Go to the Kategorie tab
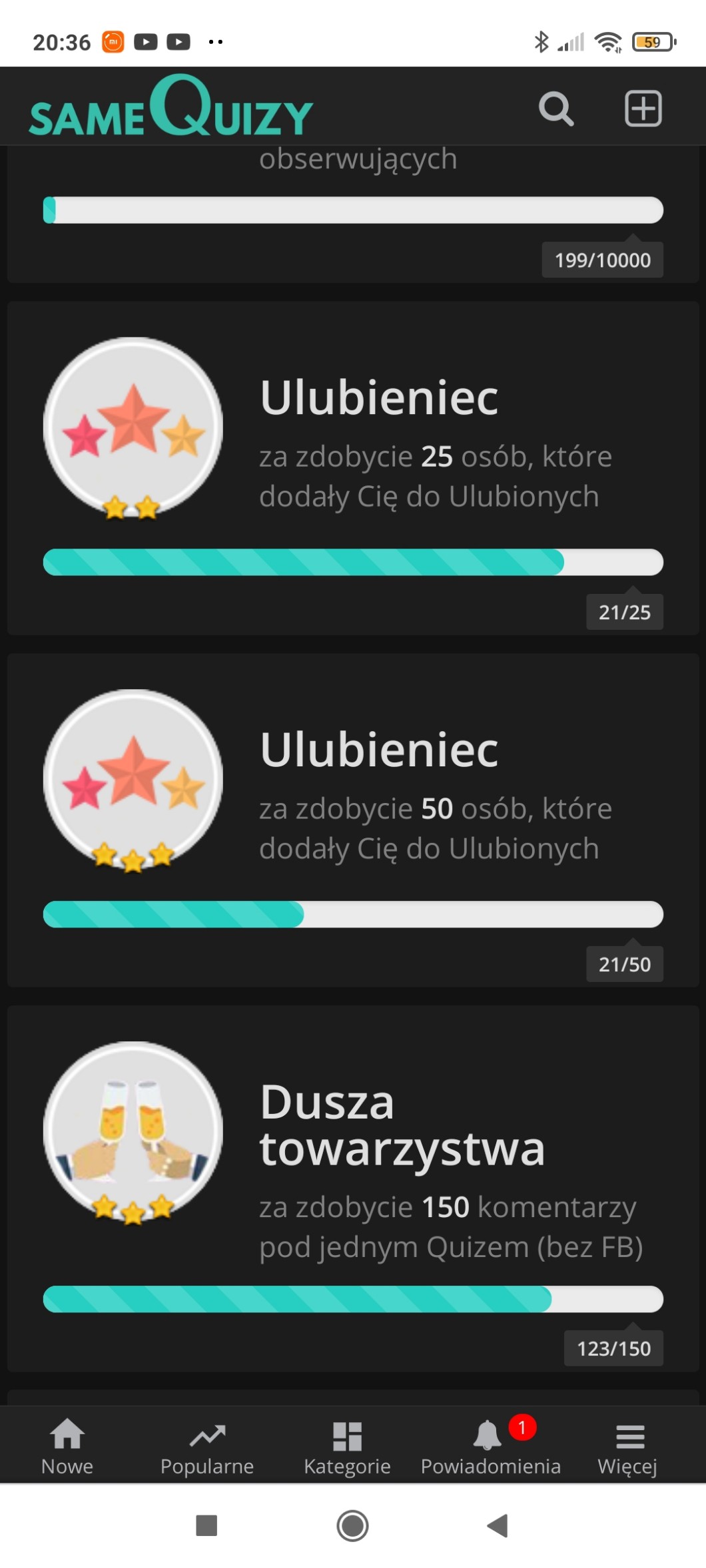The image size is (706, 1568). point(347,1446)
